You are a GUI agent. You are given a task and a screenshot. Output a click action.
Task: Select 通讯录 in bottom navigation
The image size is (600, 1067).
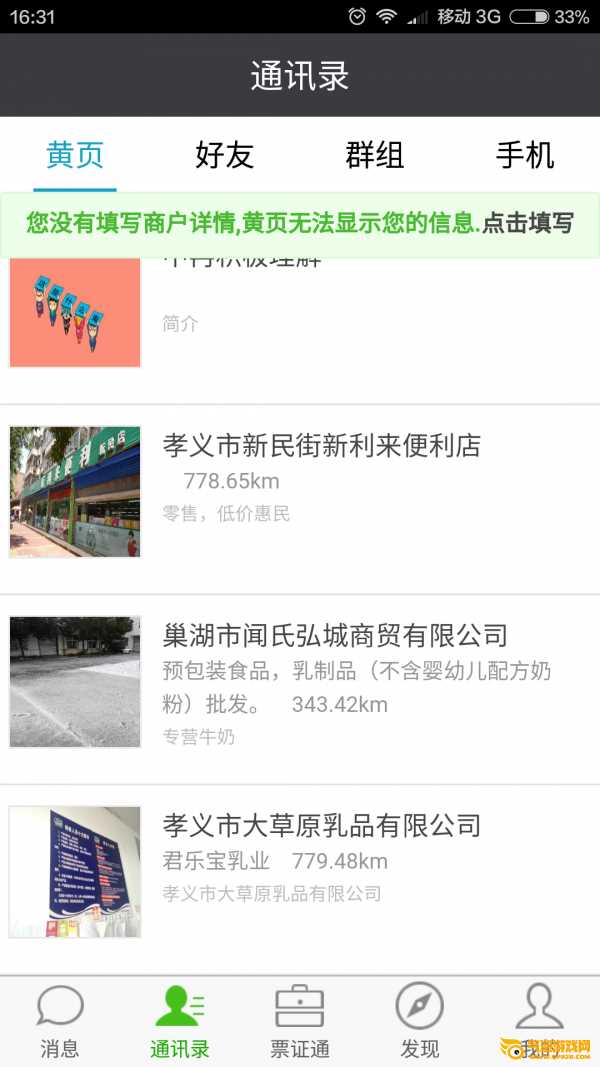[x=180, y=1020]
